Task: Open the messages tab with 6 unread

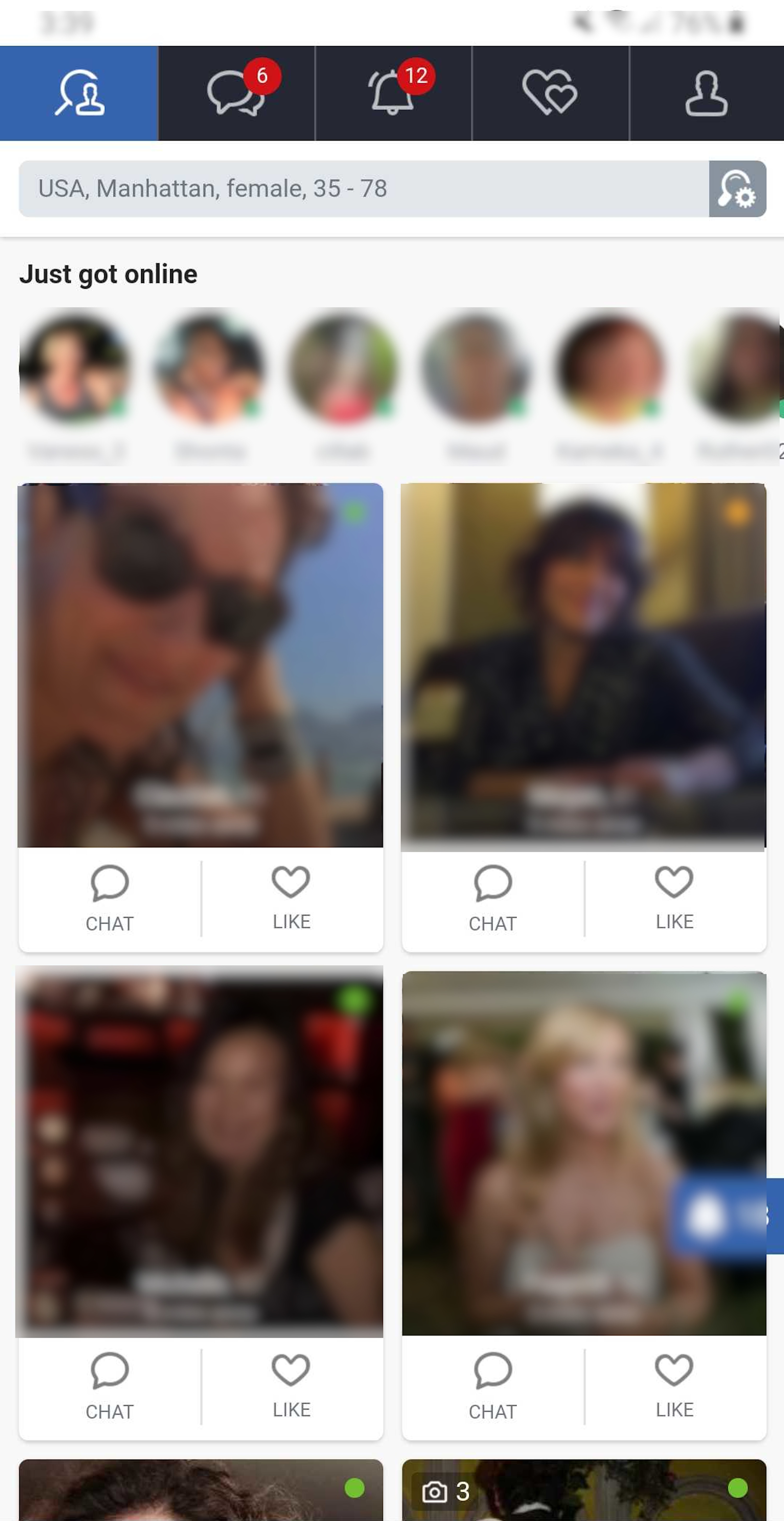Action: 236,93
